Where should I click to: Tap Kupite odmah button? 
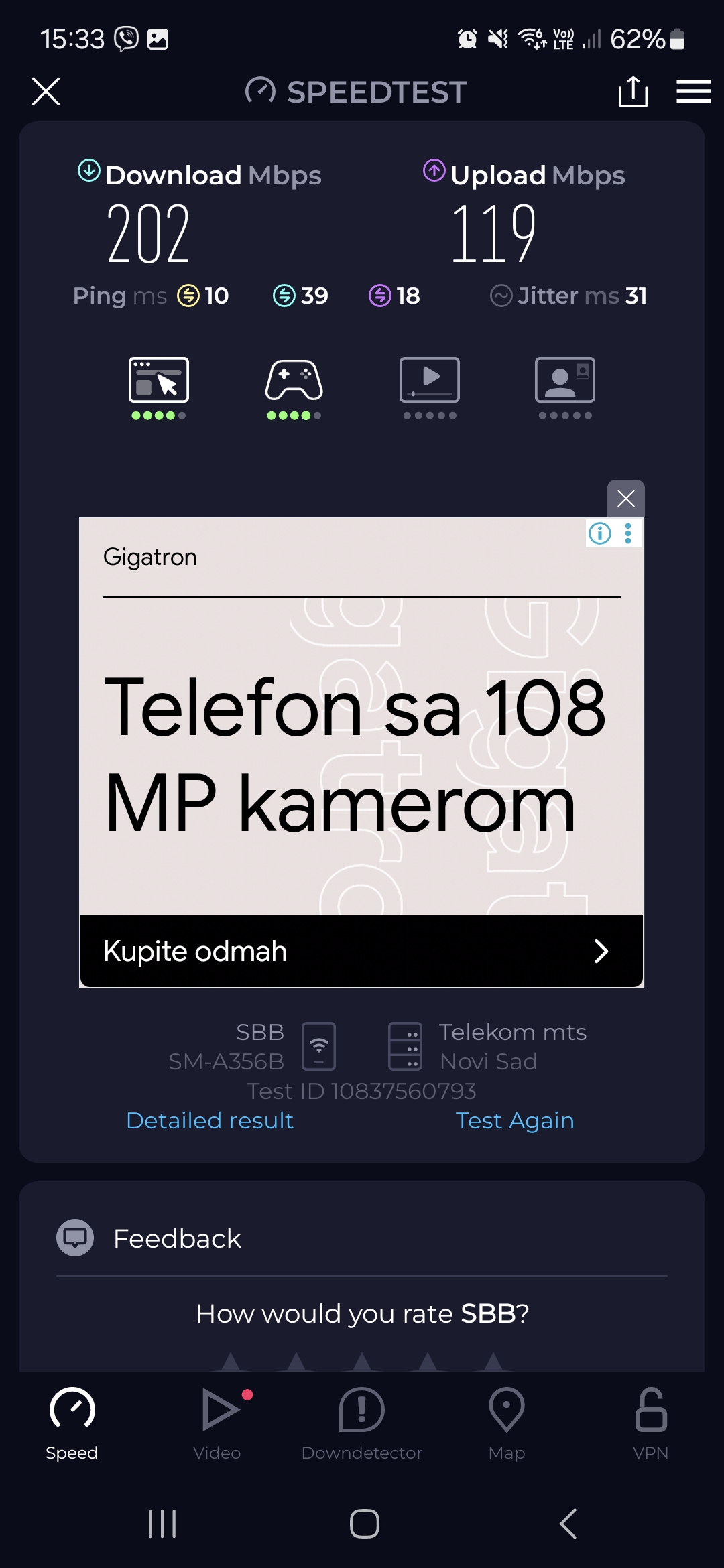(361, 951)
